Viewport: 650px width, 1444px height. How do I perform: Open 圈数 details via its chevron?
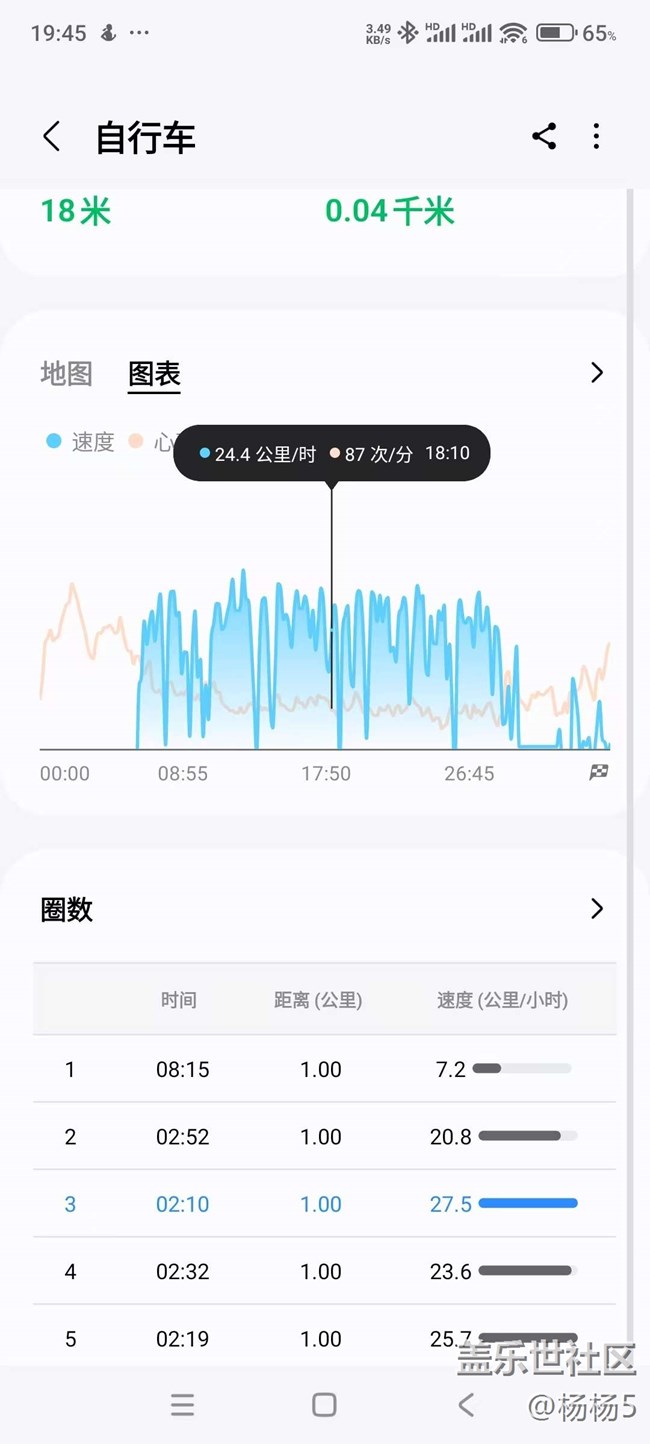(597, 908)
